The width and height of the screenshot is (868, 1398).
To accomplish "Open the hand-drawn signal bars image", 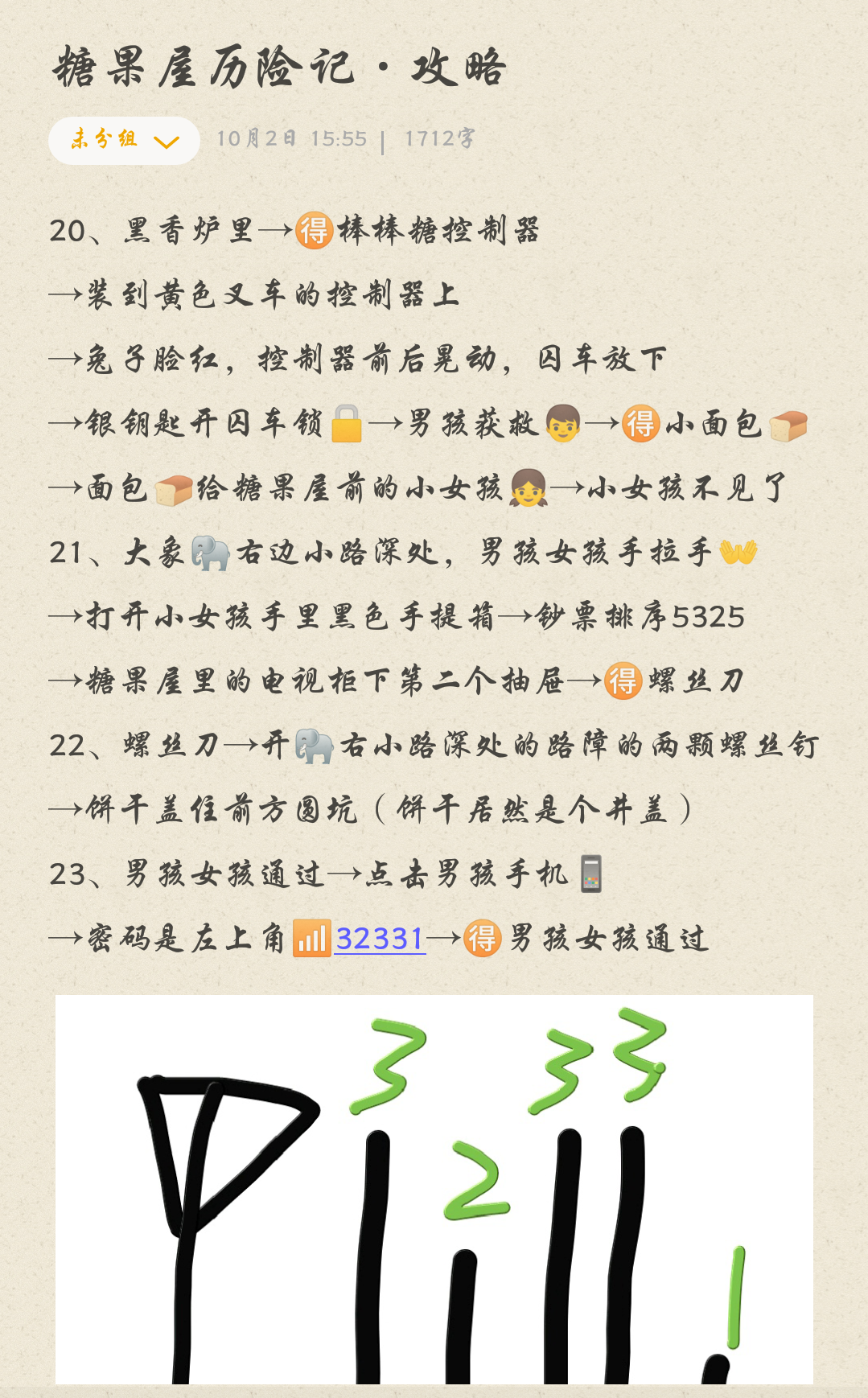I will 434,1189.
